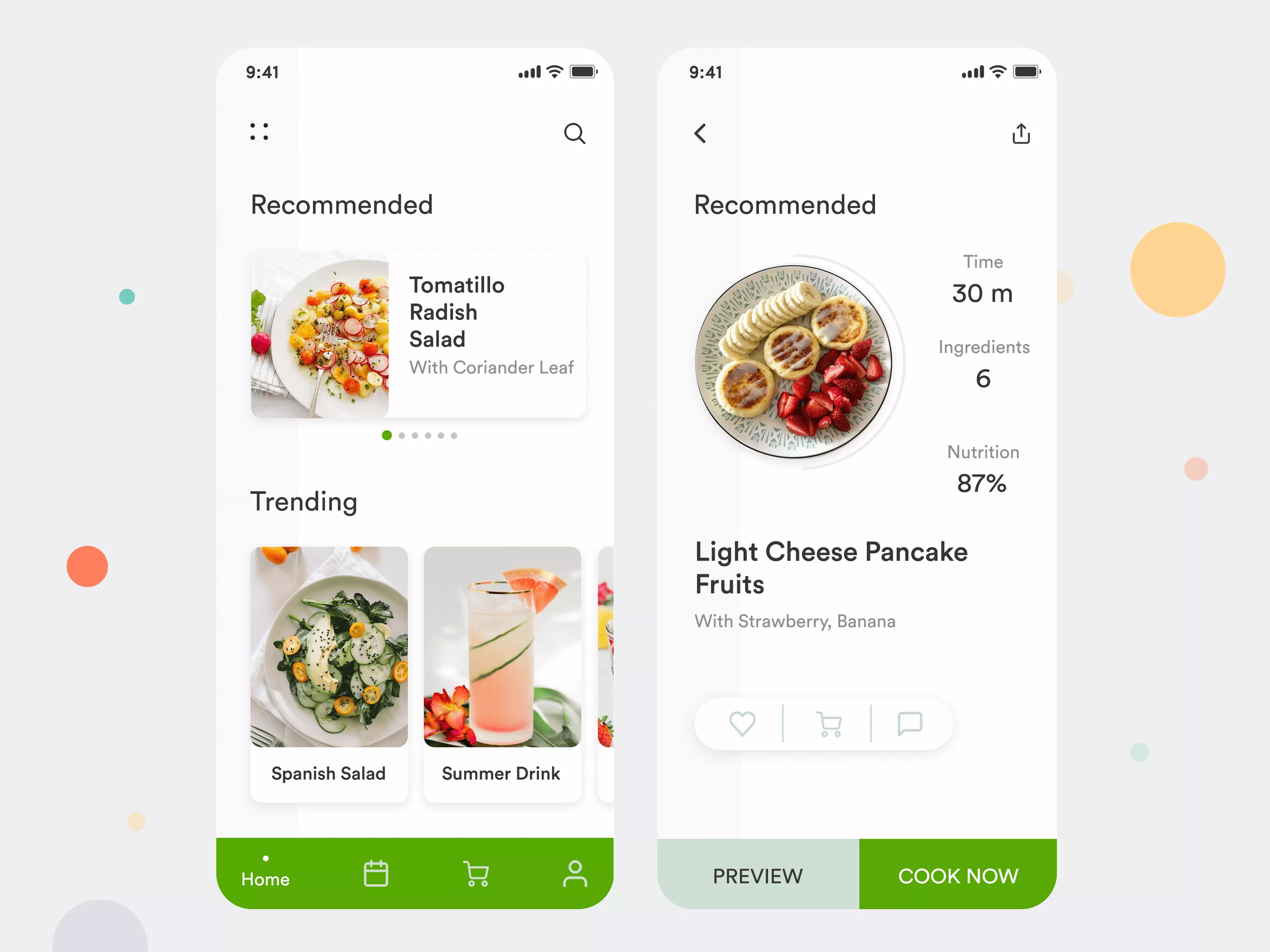Switch to the profile tab
The image size is (1270, 952).
point(575,873)
